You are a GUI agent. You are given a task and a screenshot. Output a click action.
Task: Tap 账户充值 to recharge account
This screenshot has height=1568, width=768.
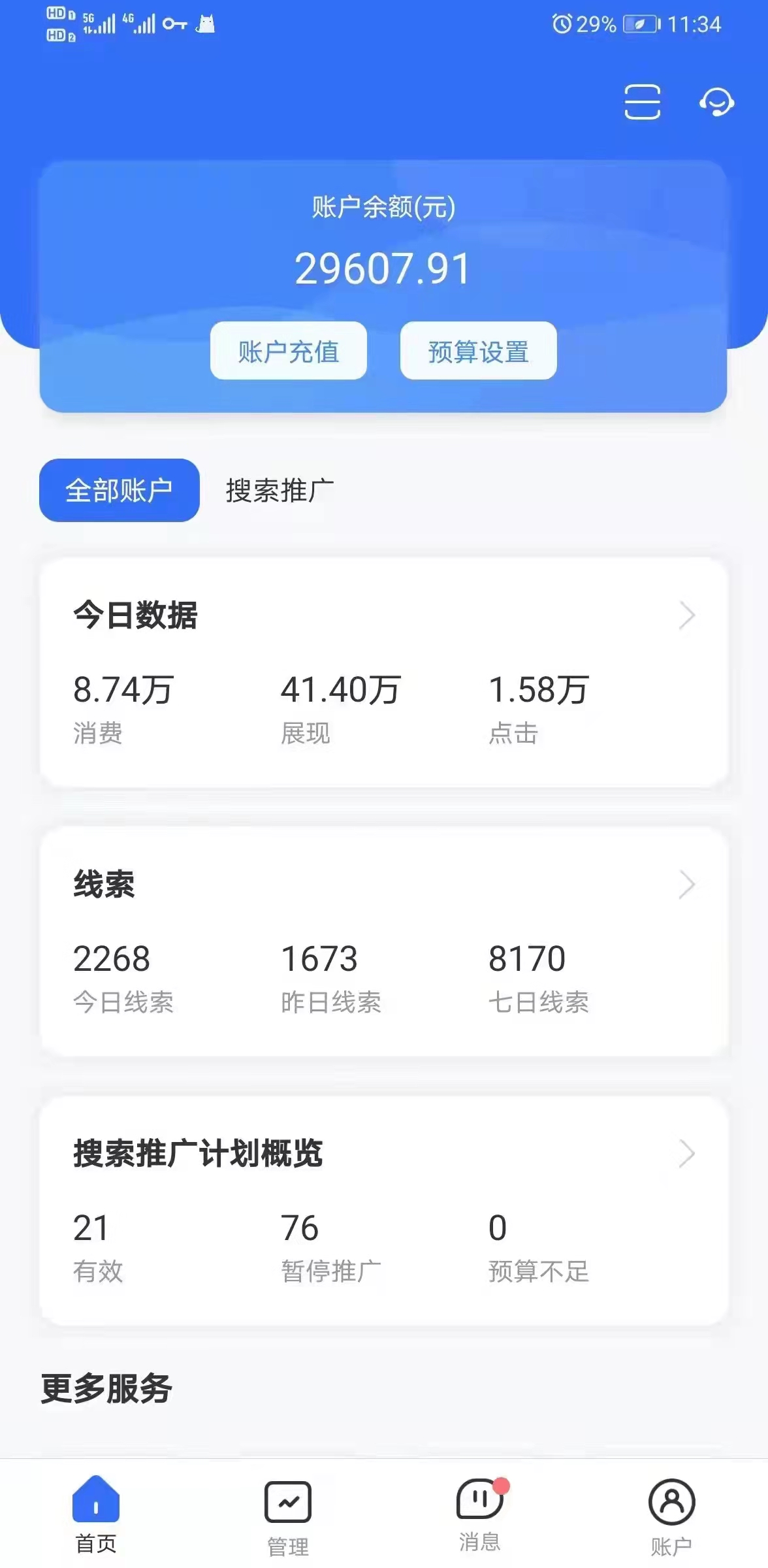click(x=289, y=351)
